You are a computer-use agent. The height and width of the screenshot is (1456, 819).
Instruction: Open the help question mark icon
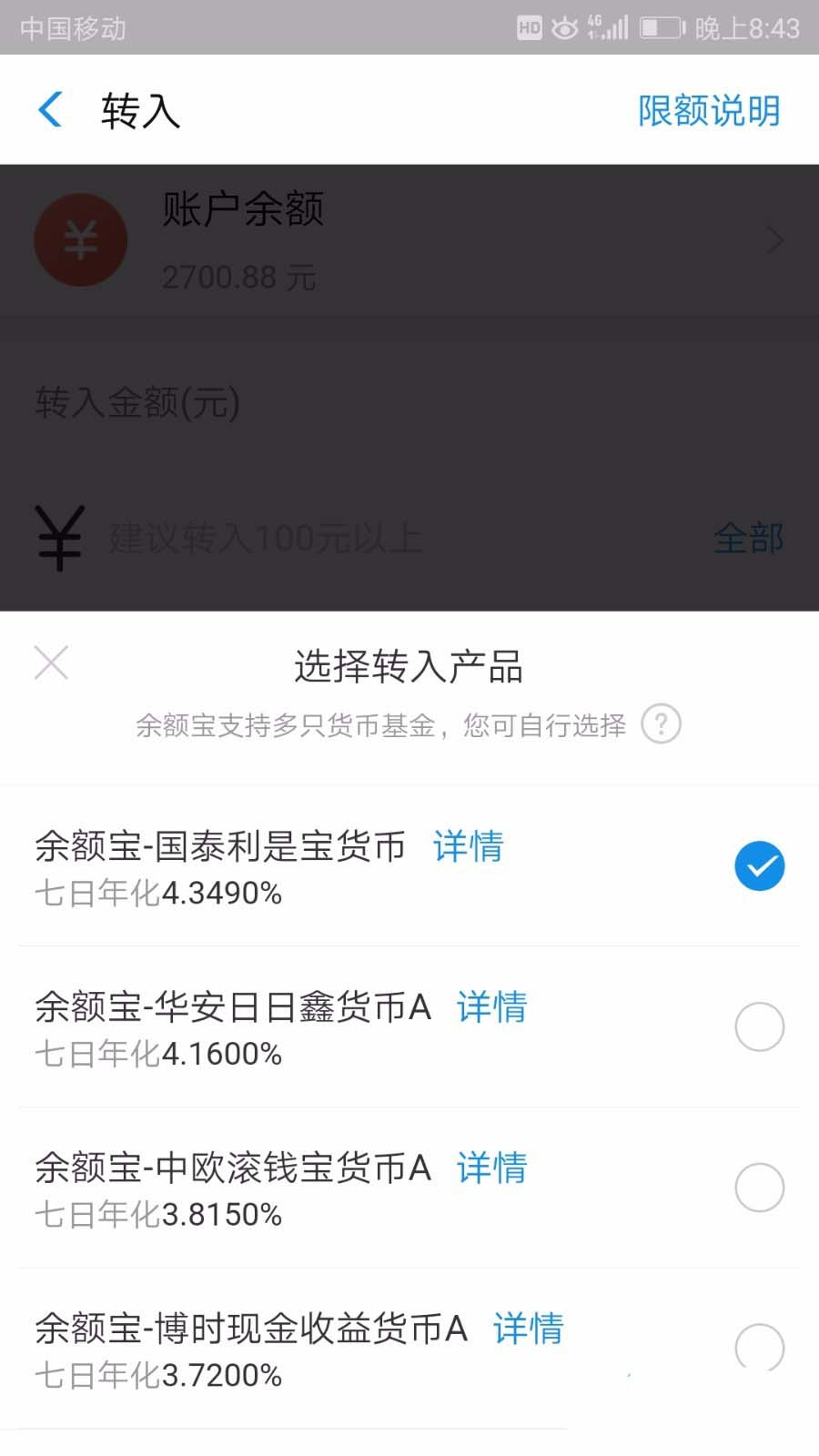(x=661, y=725)
